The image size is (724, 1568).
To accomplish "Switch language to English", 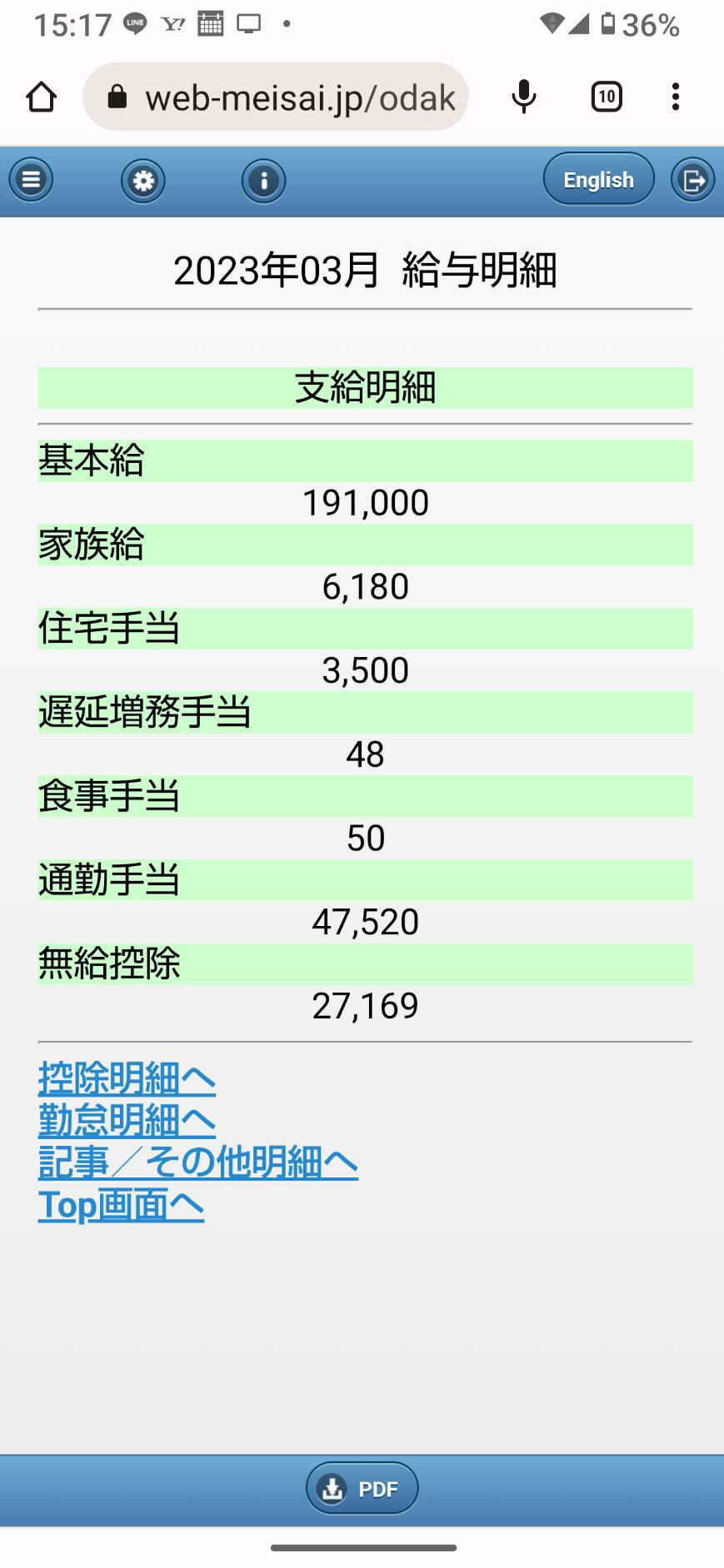I will 598,179.
